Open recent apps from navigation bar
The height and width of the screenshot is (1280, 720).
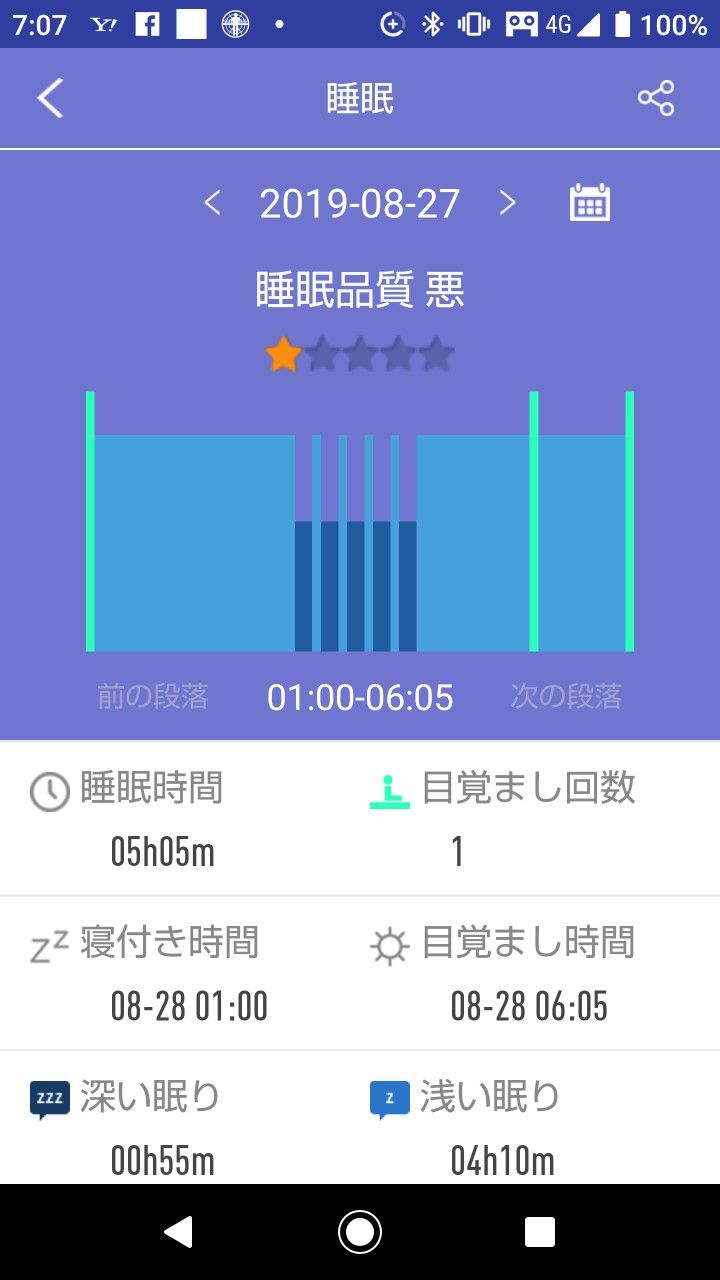coord(540,1232)
